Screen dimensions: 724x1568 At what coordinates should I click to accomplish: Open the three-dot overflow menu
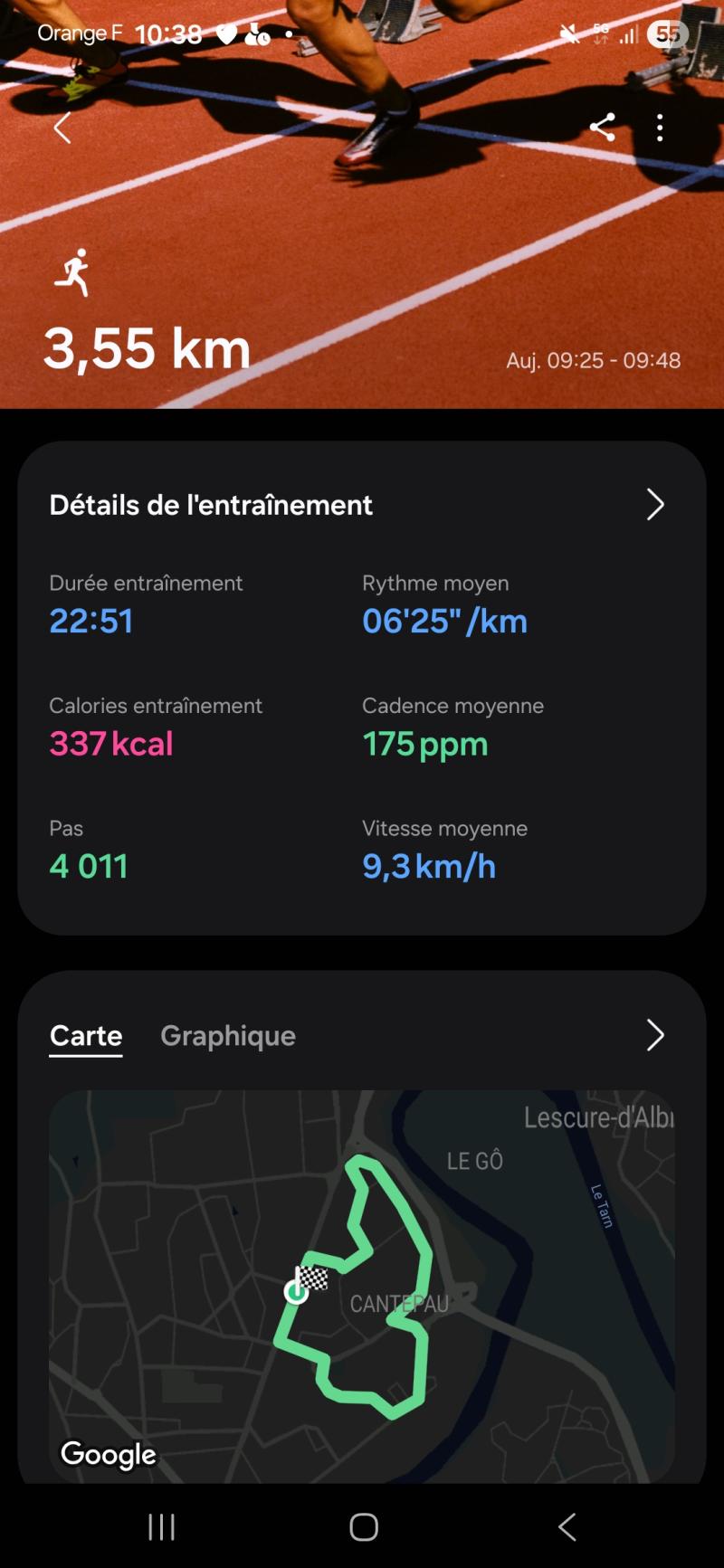tap(660, 128)
